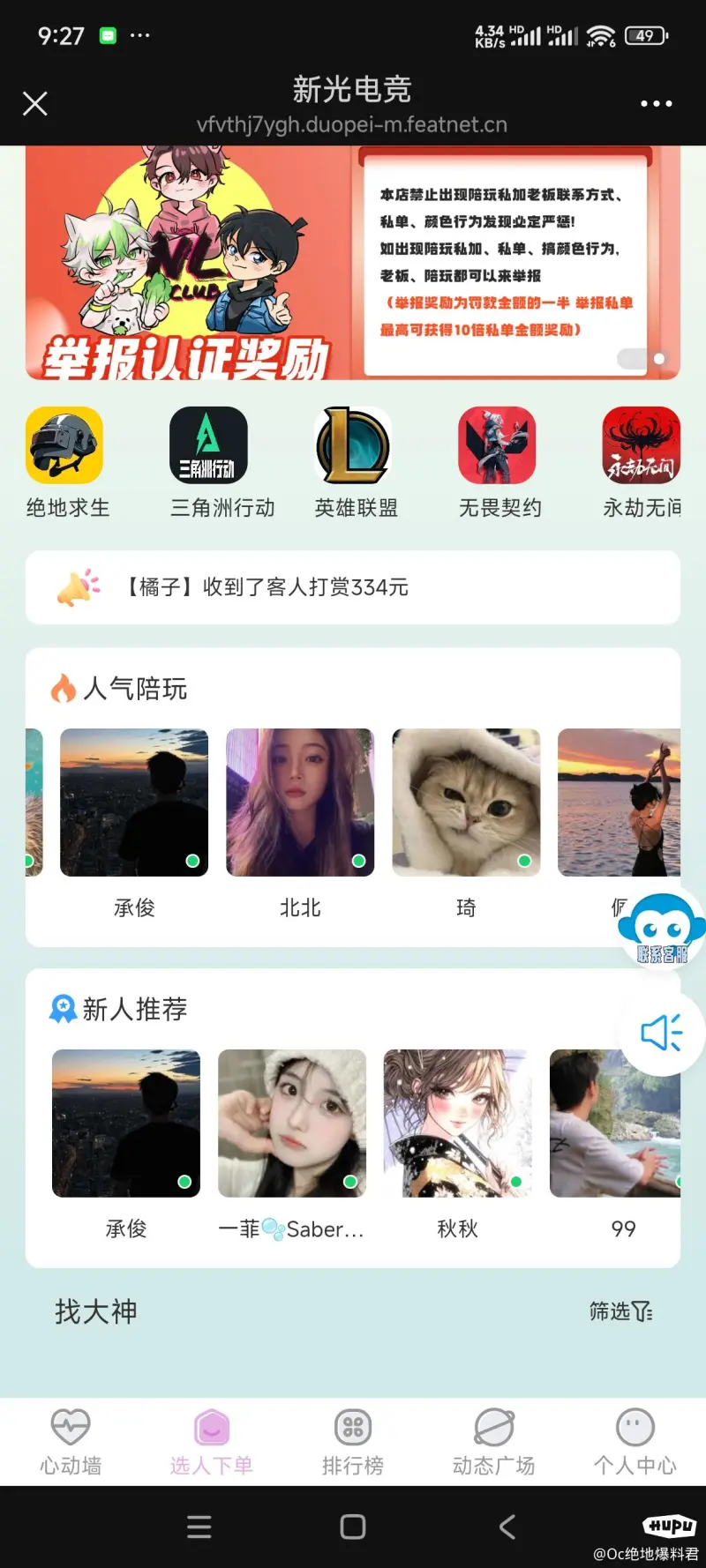Image resolution: width=706 pixels, height=1568 pixels.
Task: Contact customer service via monkey icon
Action: click(x=662, y=929)
